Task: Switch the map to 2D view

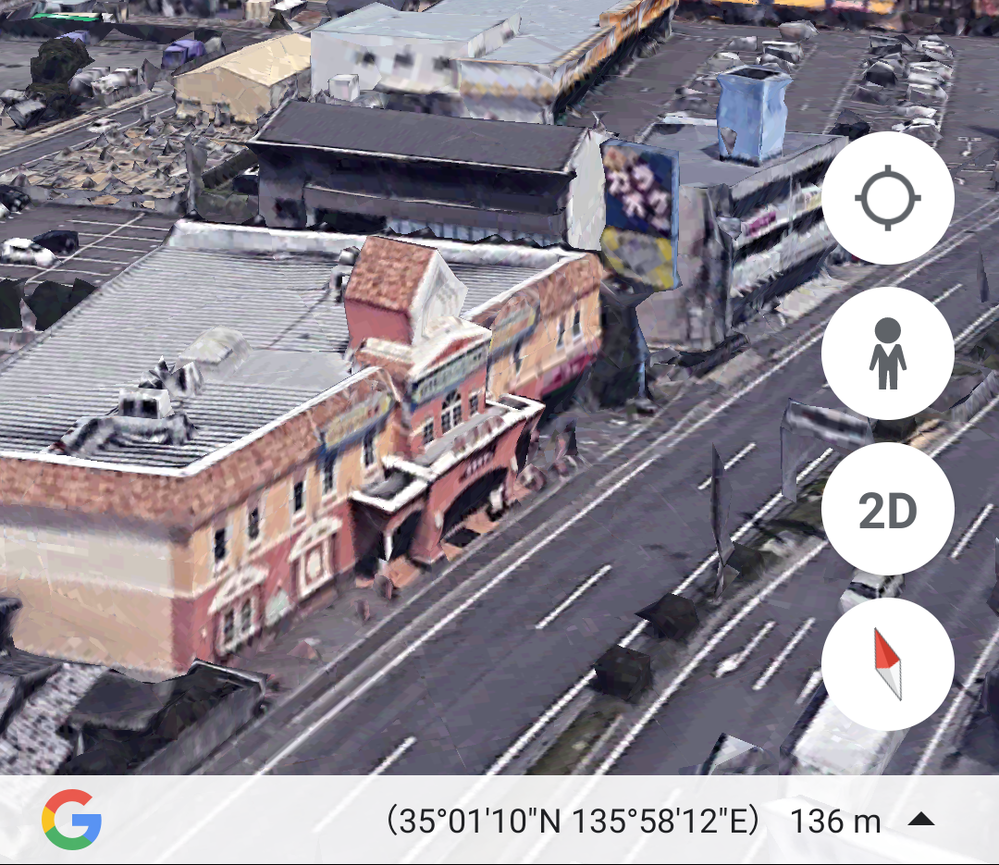Action: pyautogui.click(x=888, y=510)
